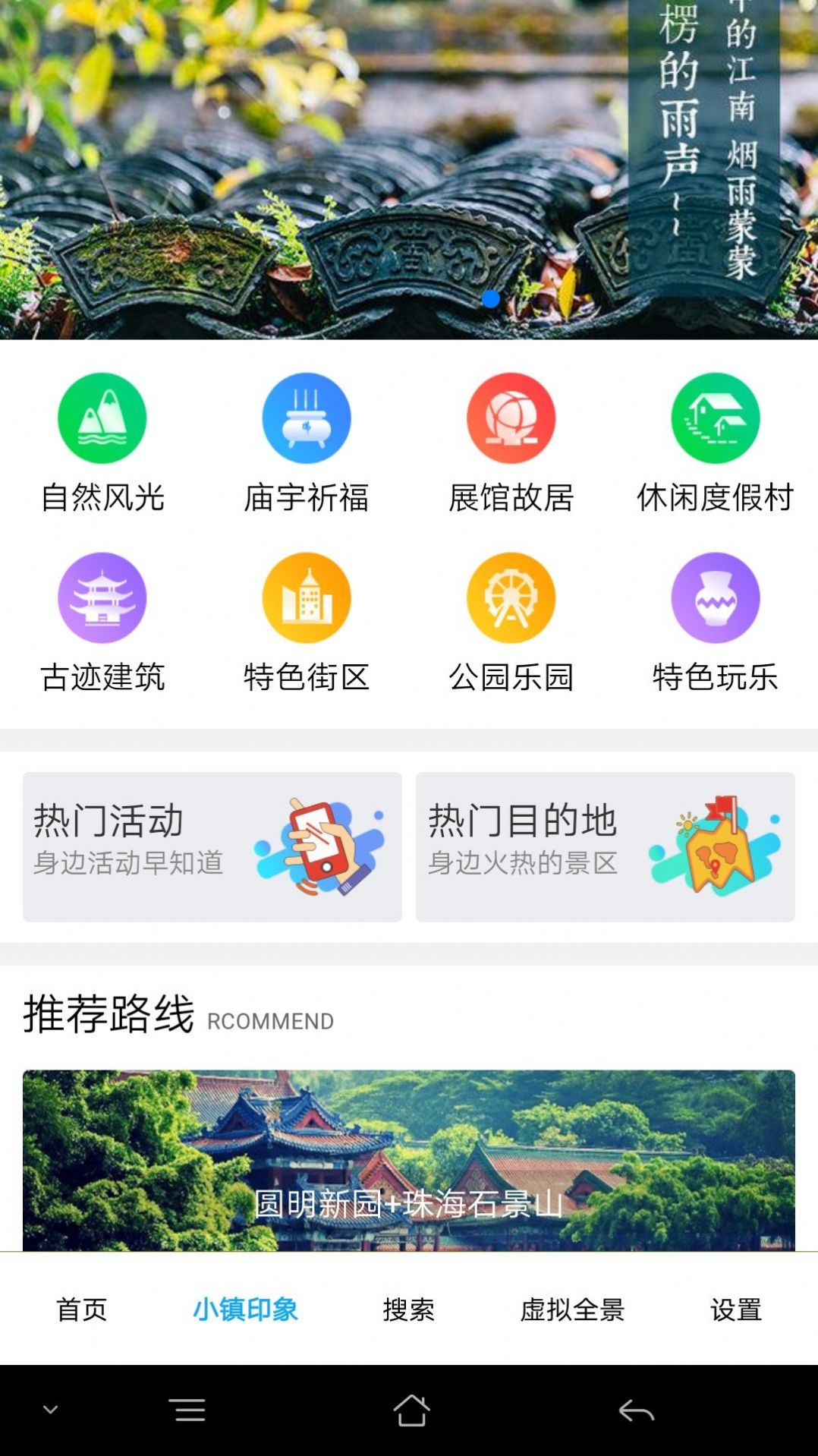
Task: Open the 设置 tab
Action: tap(735, 1309)
